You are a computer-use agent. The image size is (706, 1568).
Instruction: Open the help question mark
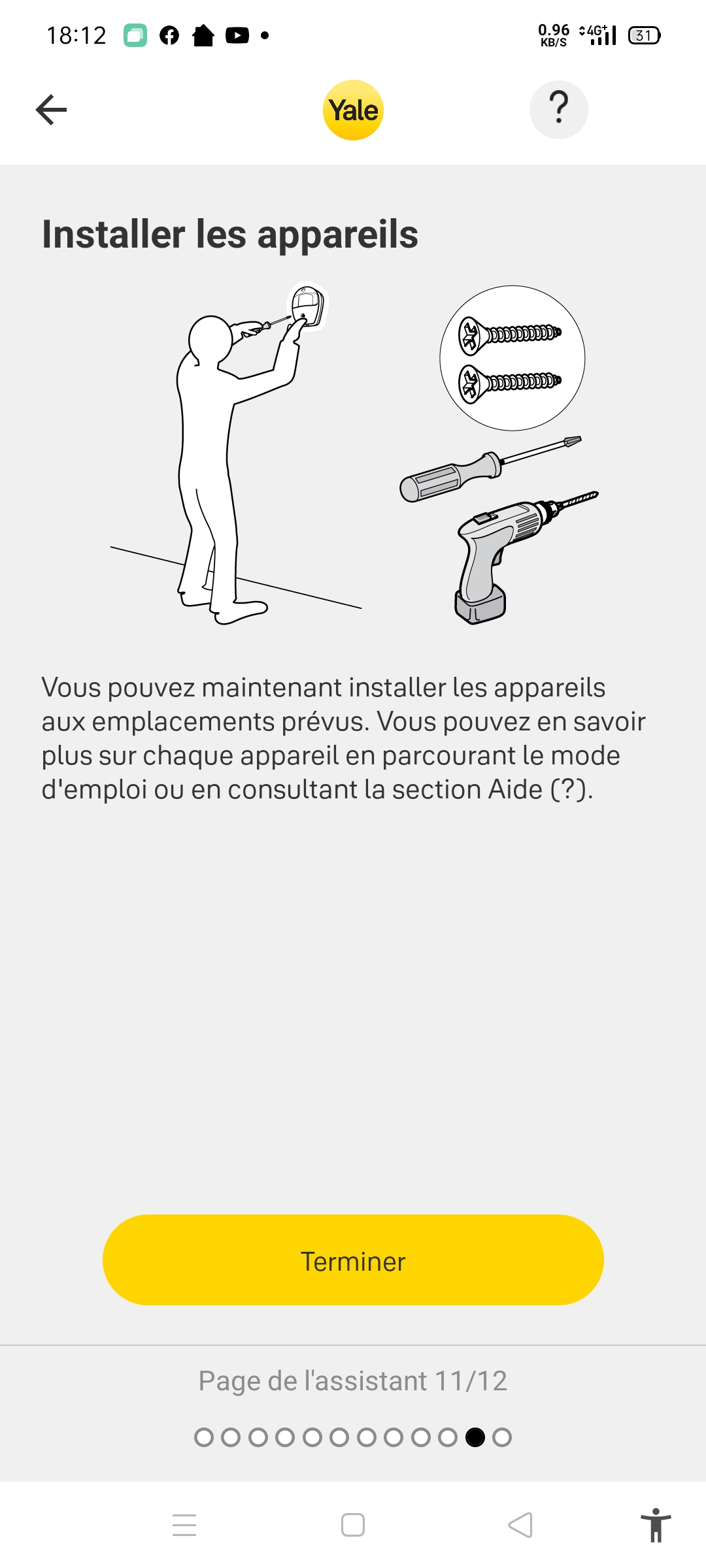[x=558, y=110]
